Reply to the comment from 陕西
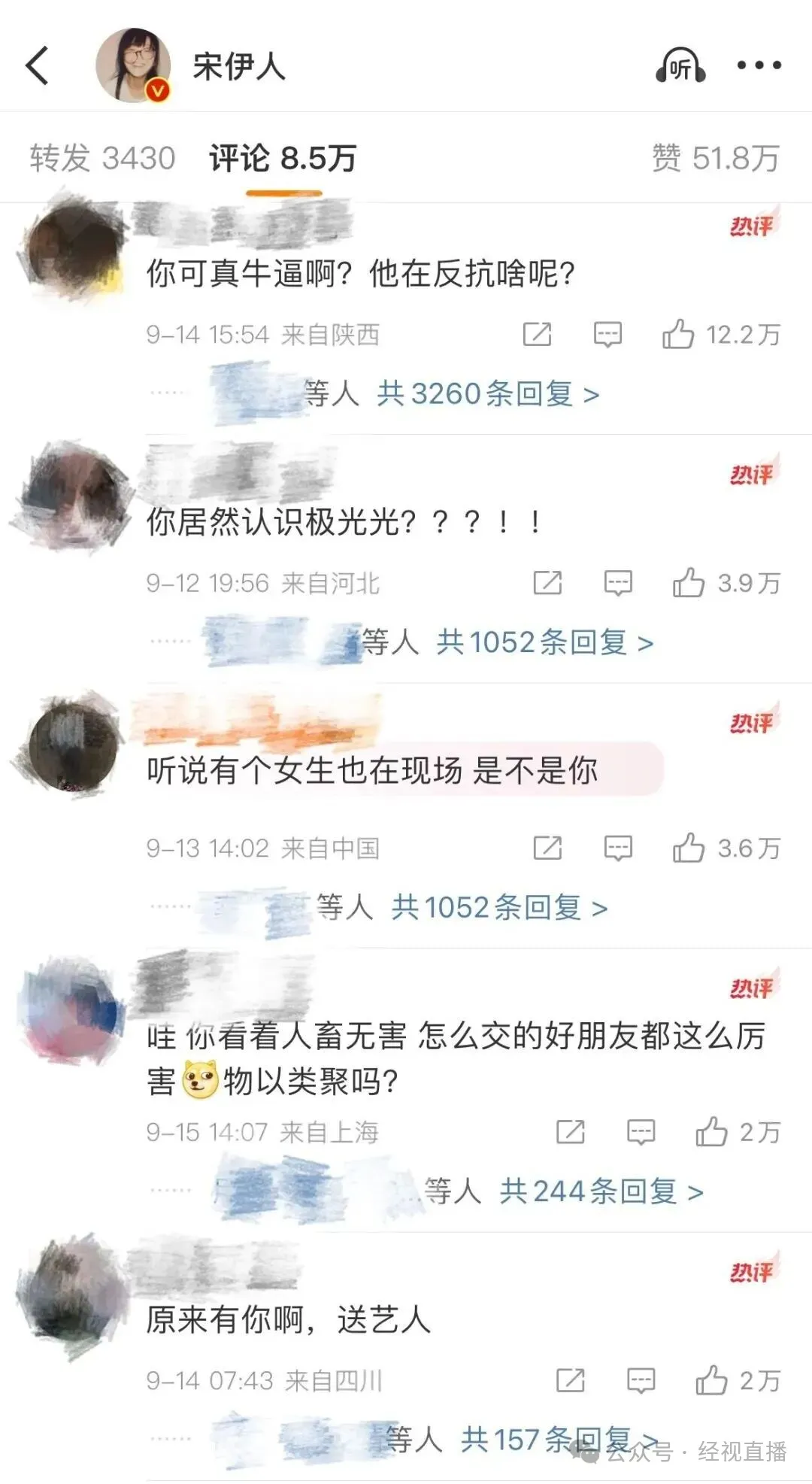The width and height of the screenshot is (812, 1484). [x=607, y=334]
